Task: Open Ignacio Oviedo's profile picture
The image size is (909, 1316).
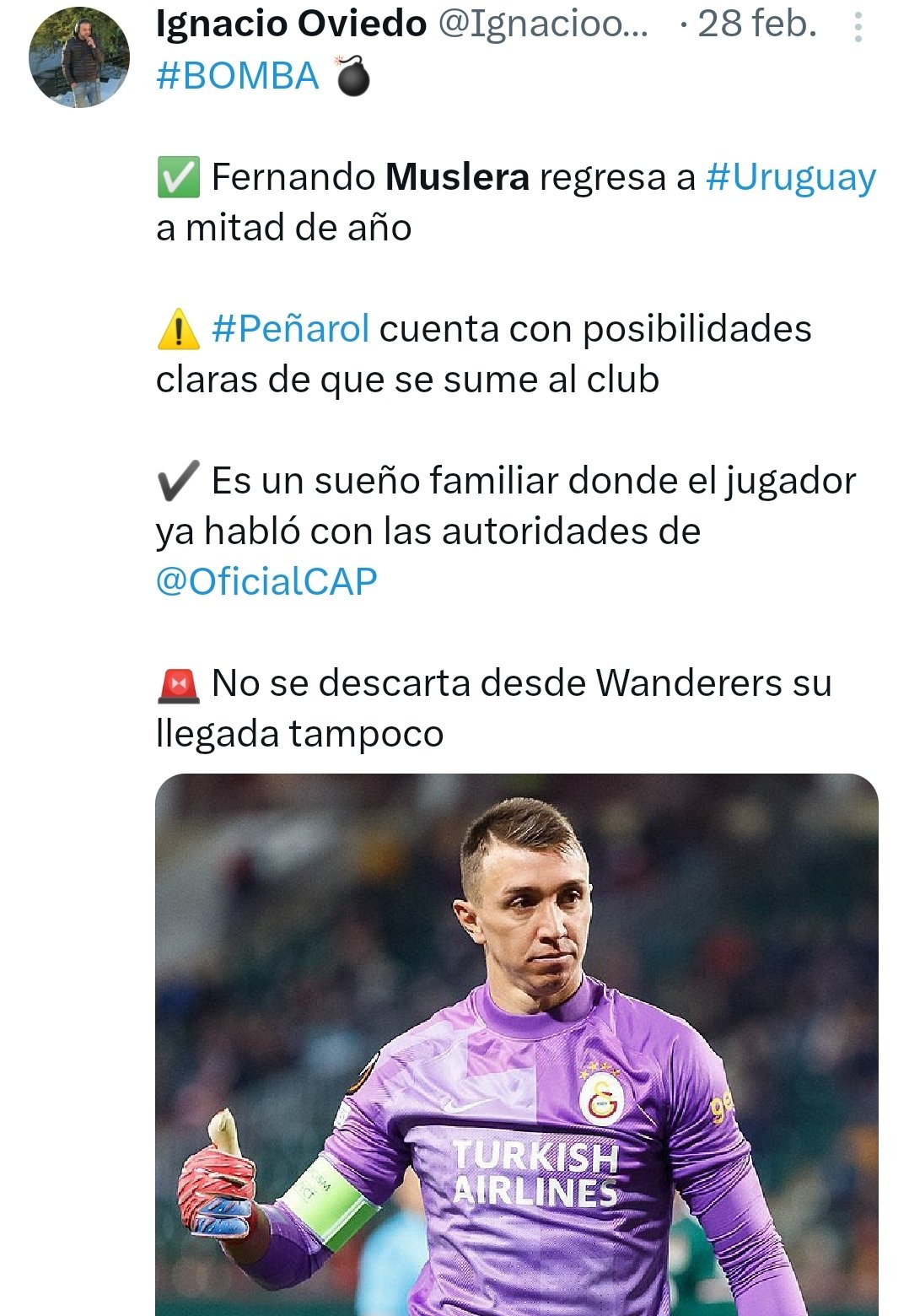Action: tap(79, 57)
